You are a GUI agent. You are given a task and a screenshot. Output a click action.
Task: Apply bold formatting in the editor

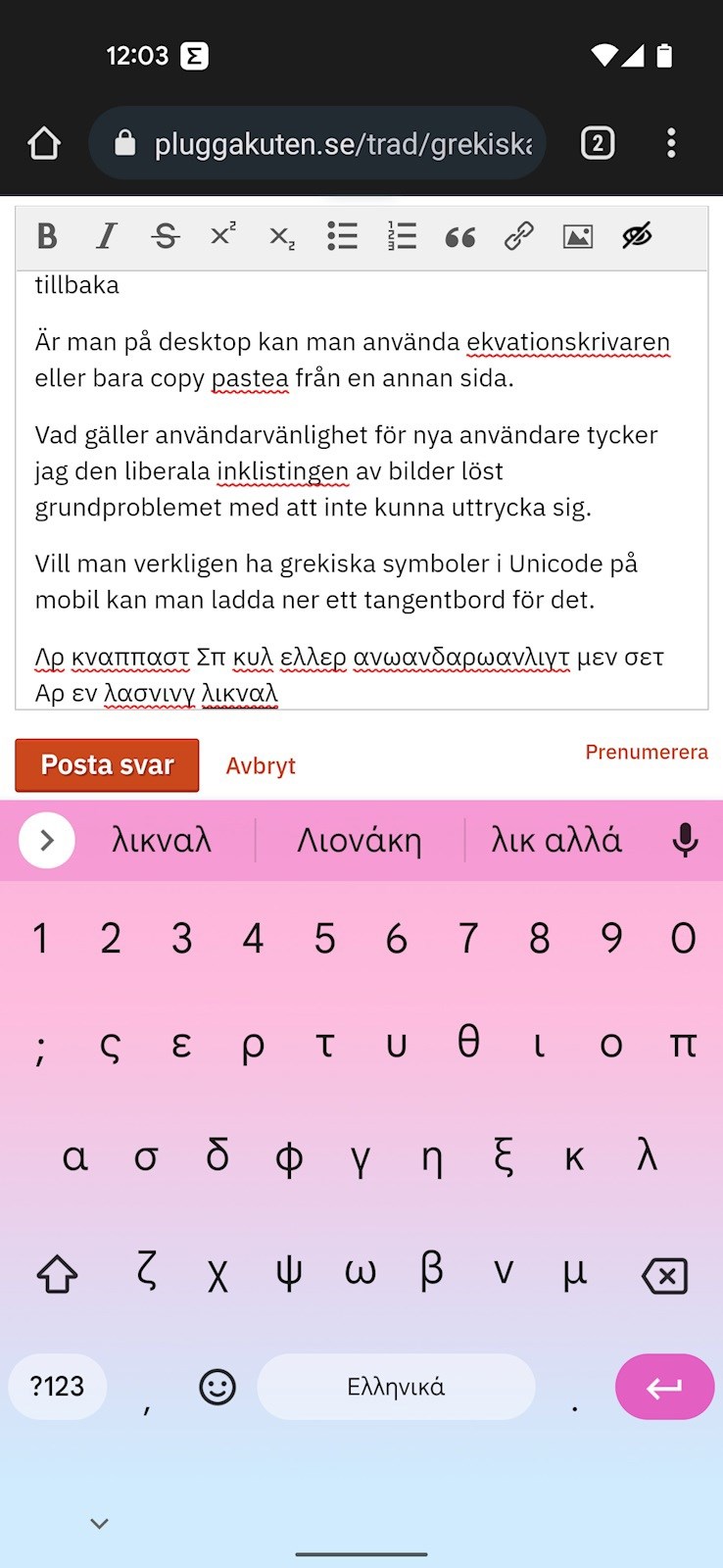[x=47, y=236]
